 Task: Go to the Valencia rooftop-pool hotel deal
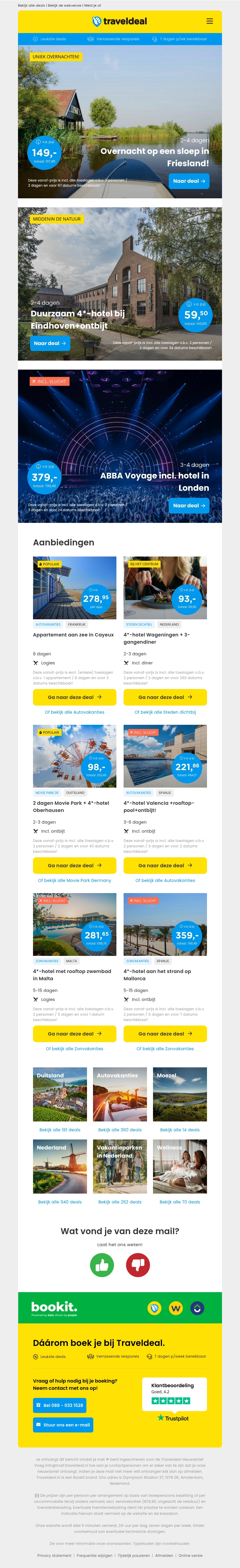165,865
